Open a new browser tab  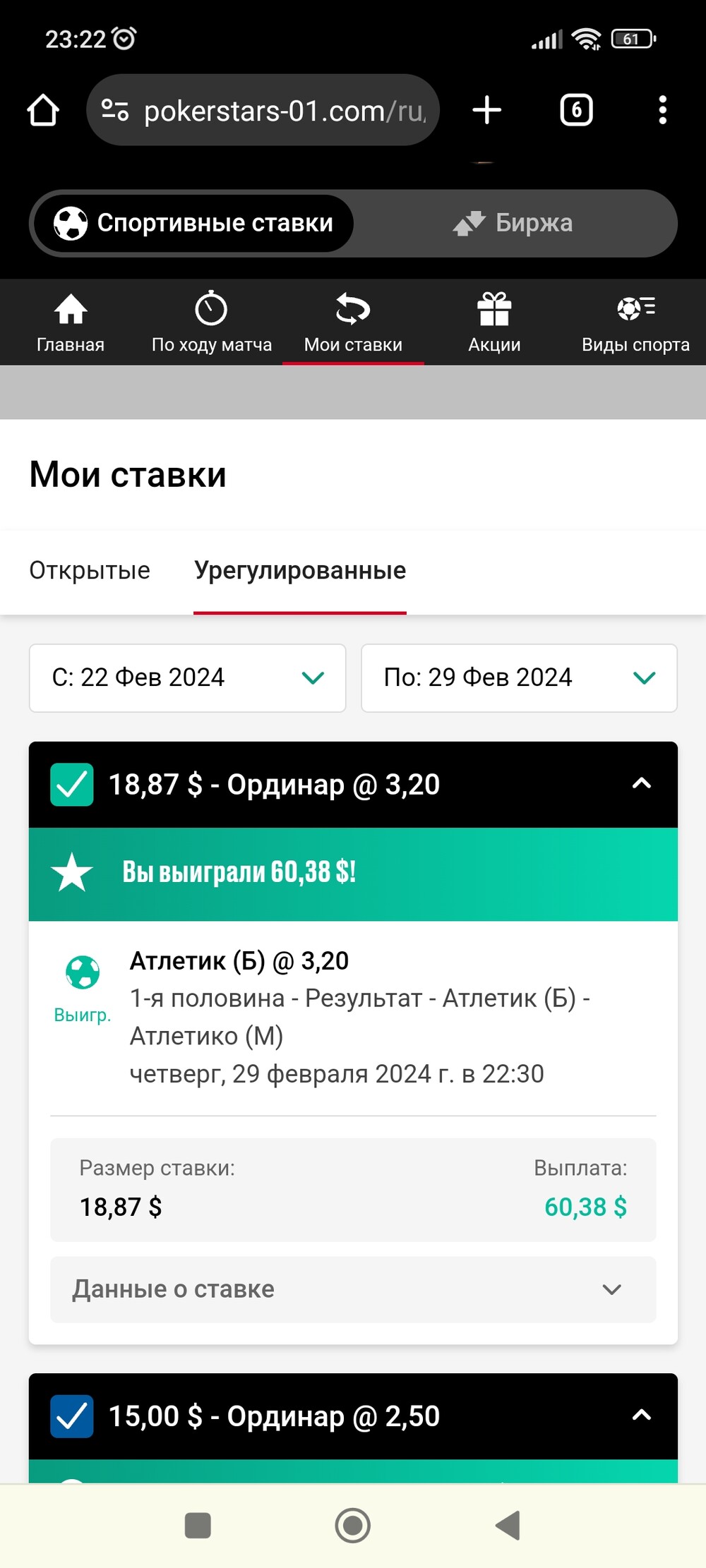[x=486, y=110]
